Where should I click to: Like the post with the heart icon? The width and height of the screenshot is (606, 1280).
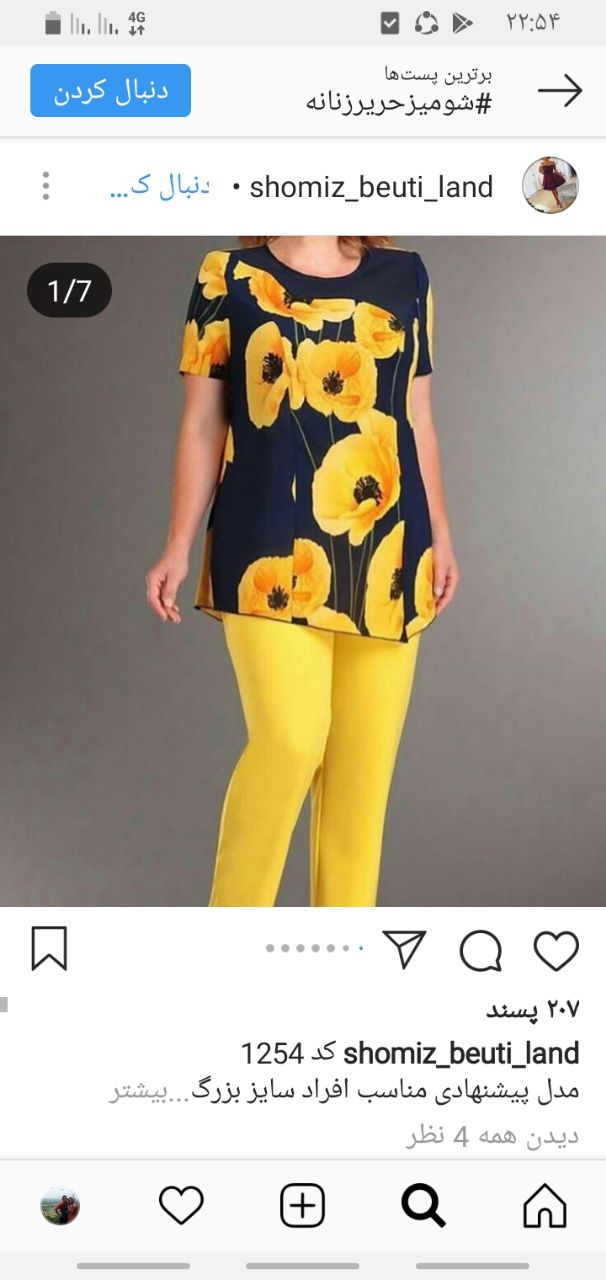[x=556, y=950]
